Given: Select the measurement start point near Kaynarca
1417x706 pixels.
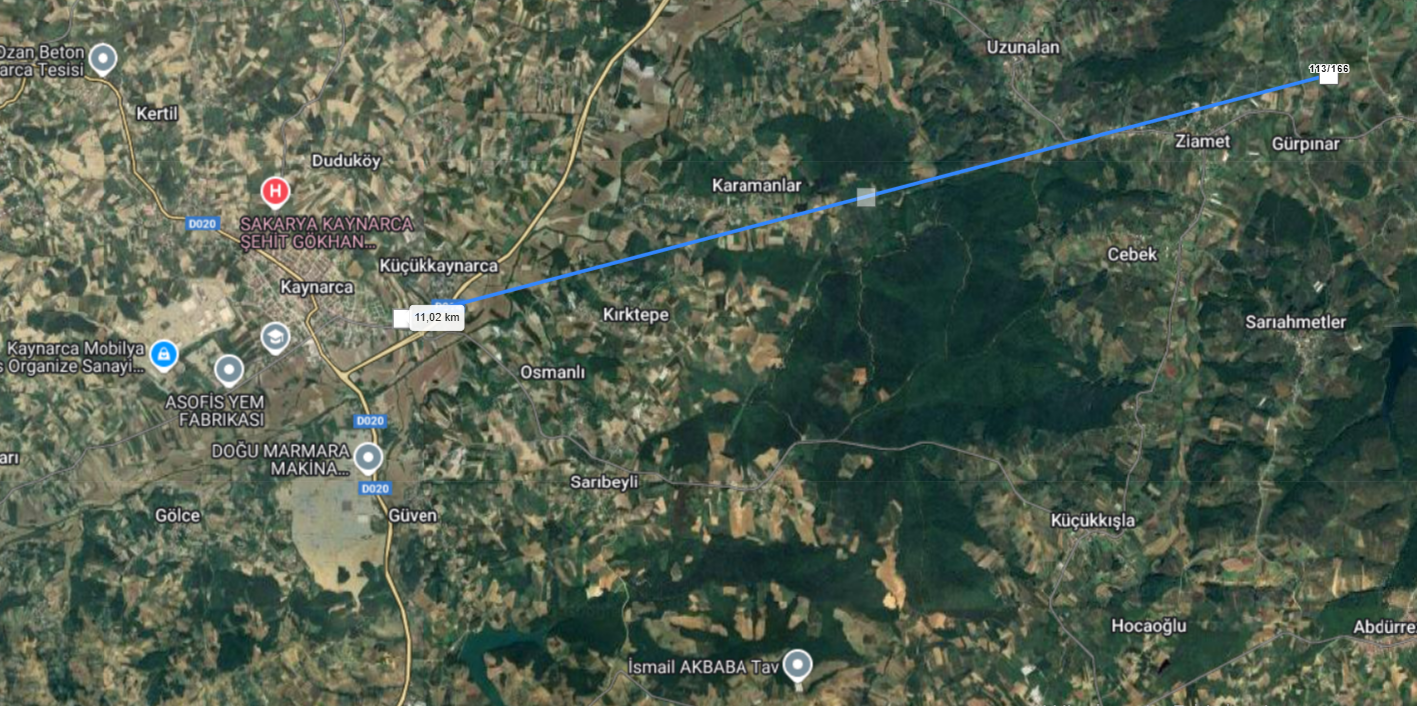Looking at the screenshot, I should point(402,318).
